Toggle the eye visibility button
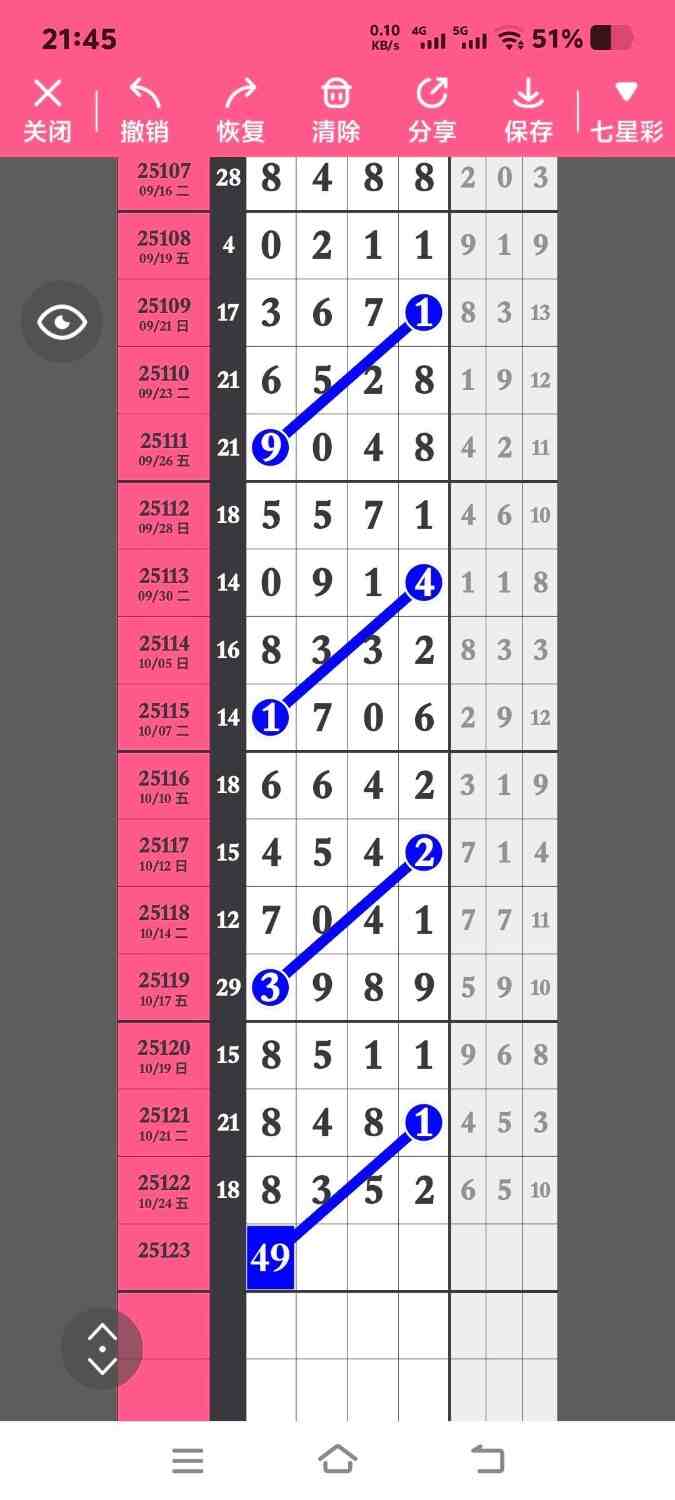This screenshot has width=675, height=1500. (62, 322)
